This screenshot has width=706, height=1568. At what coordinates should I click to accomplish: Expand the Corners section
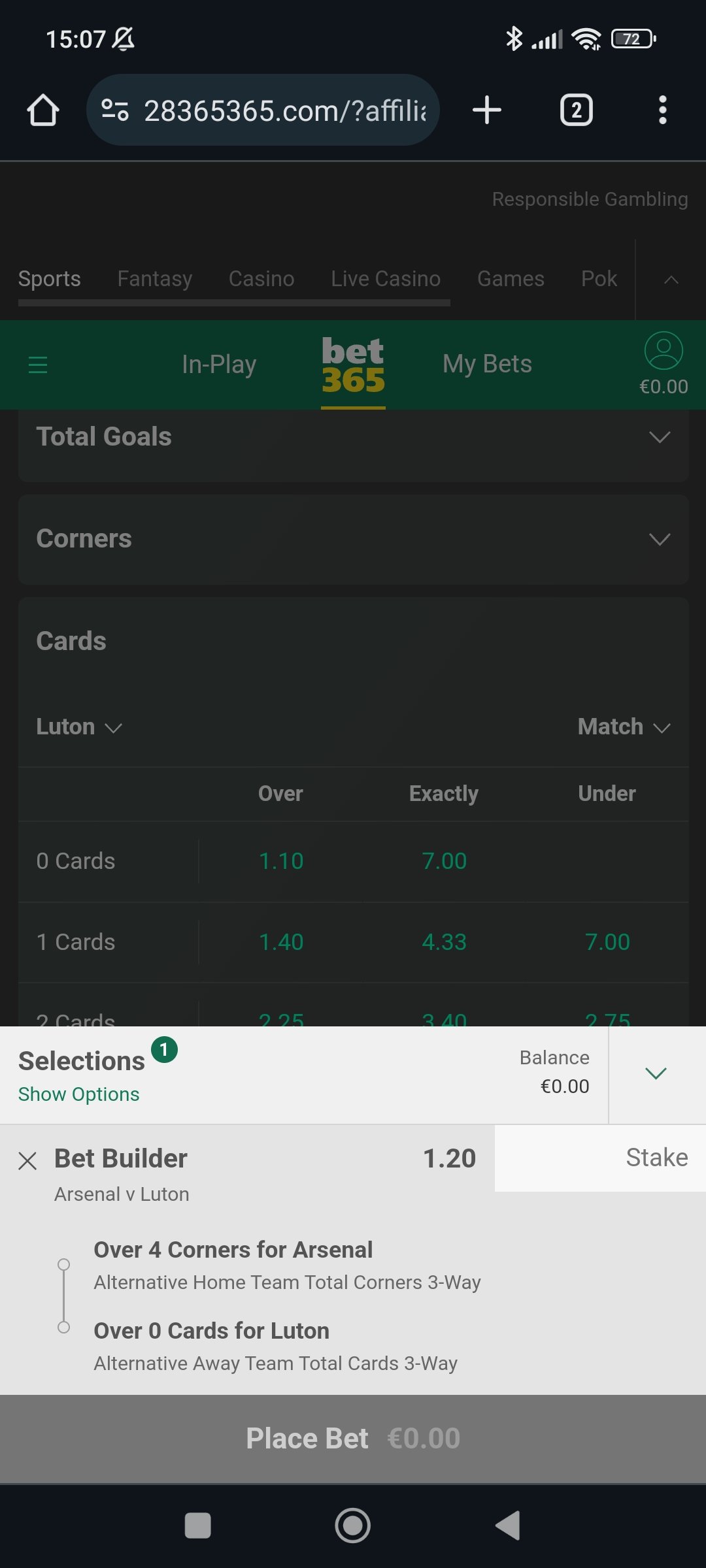354,539
